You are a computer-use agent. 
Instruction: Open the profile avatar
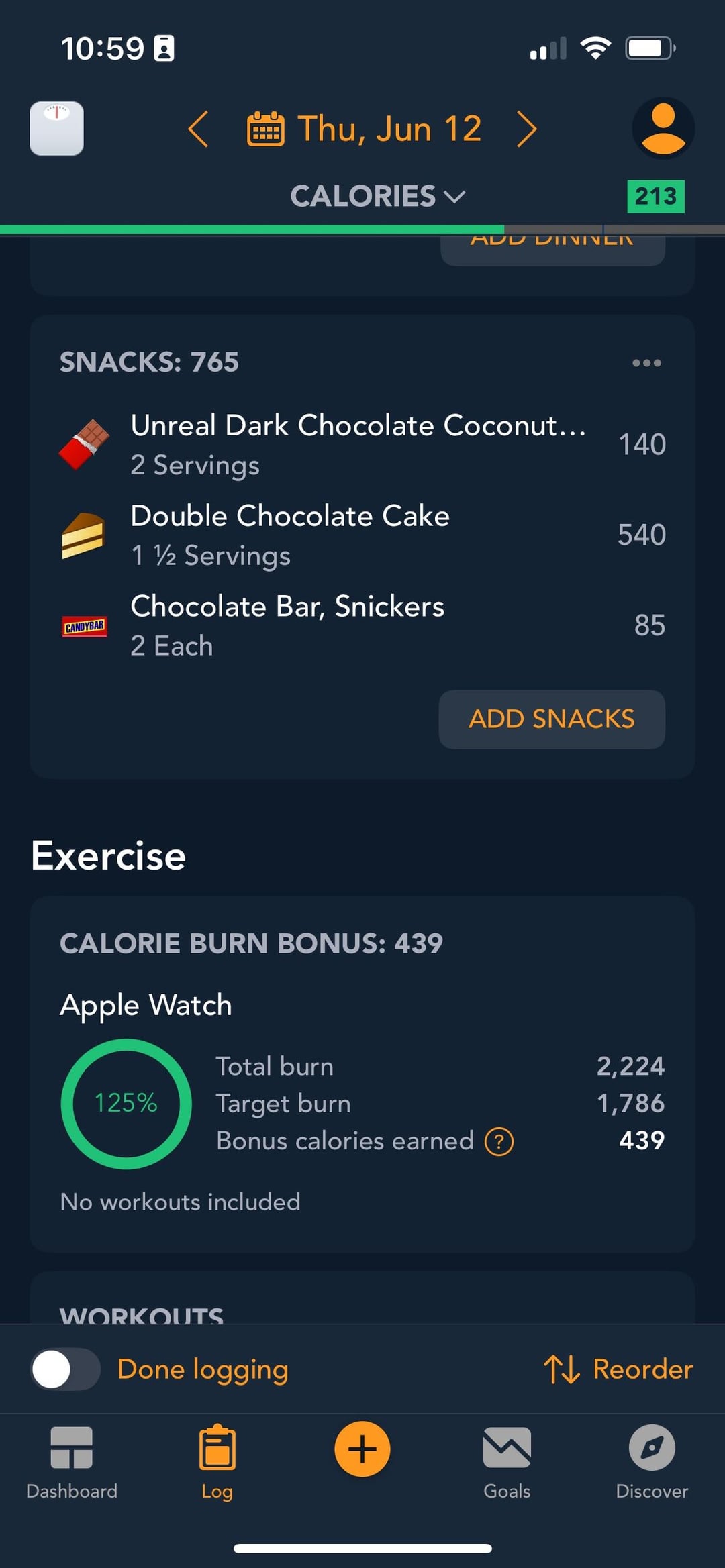click(663, 128)
